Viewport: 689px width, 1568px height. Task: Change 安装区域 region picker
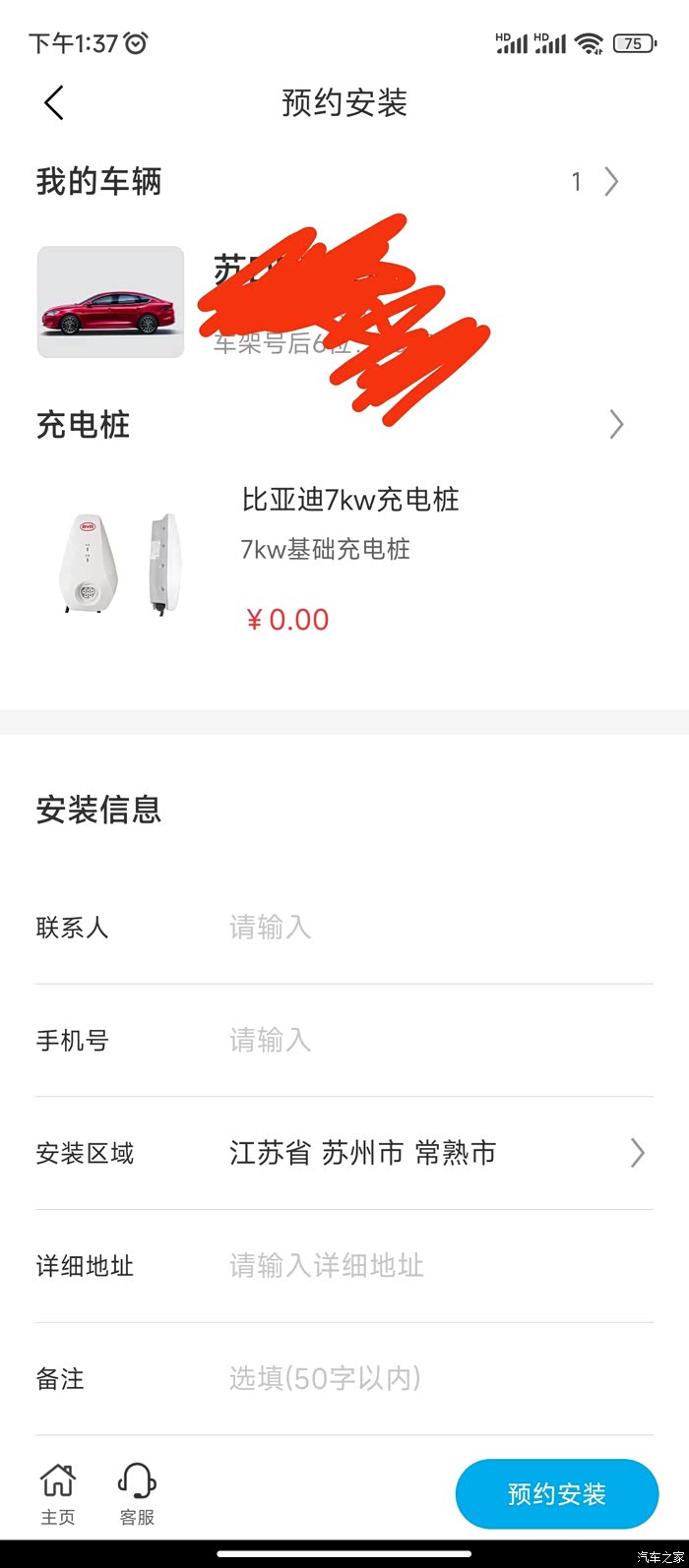433,1153
